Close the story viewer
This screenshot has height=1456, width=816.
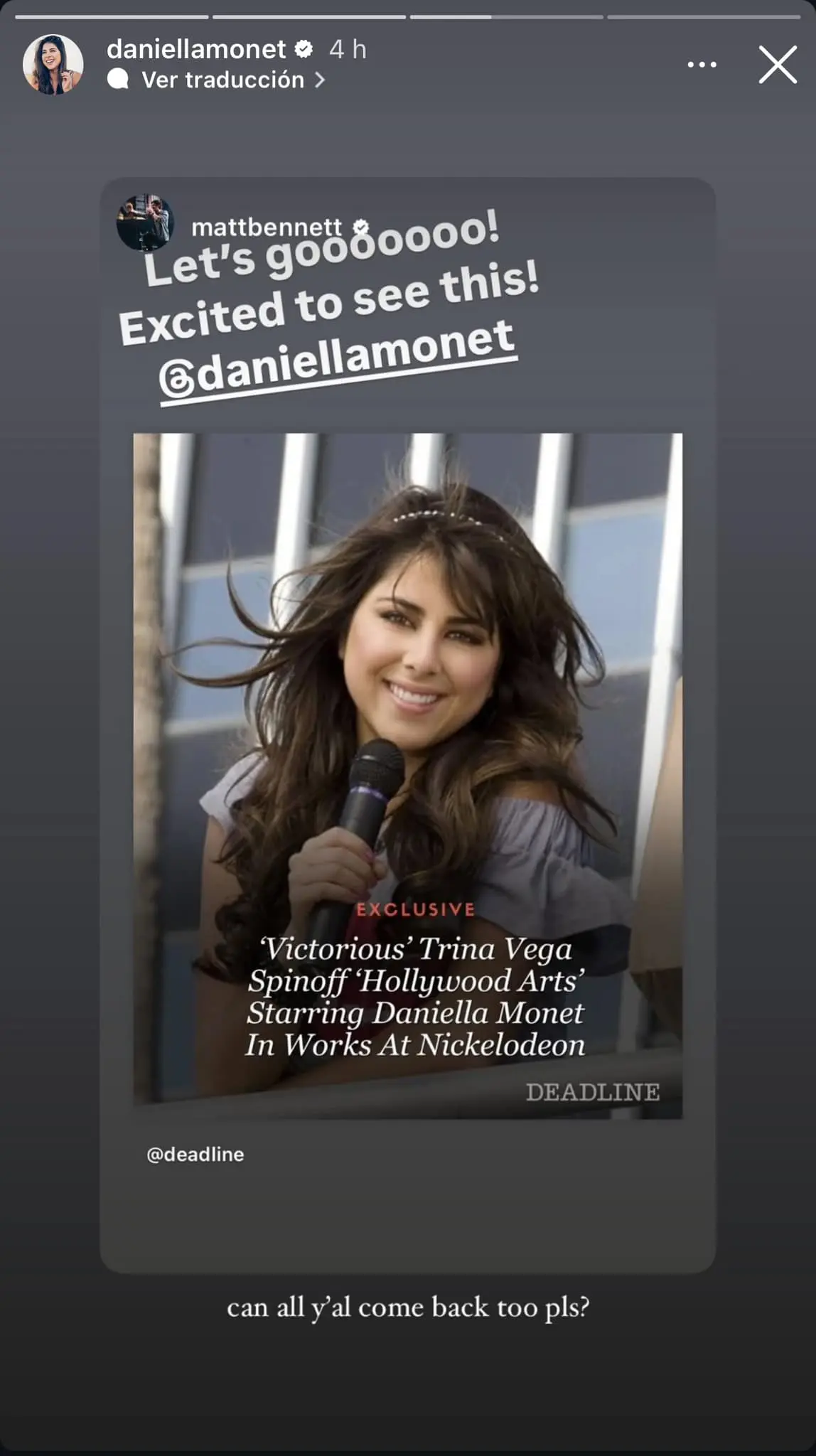click(x=777, y=65)
